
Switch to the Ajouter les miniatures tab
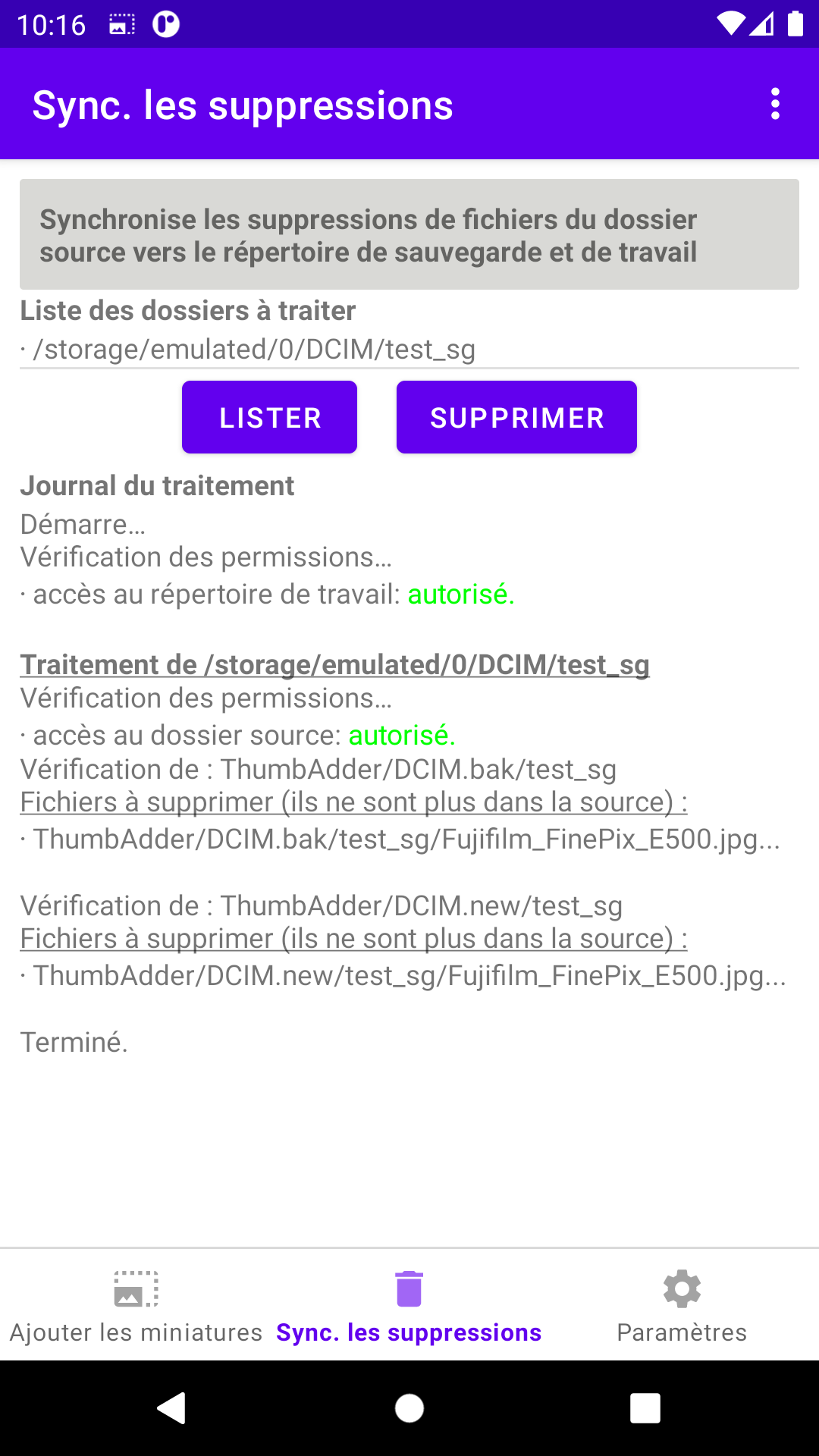(x=136, y=1306)
